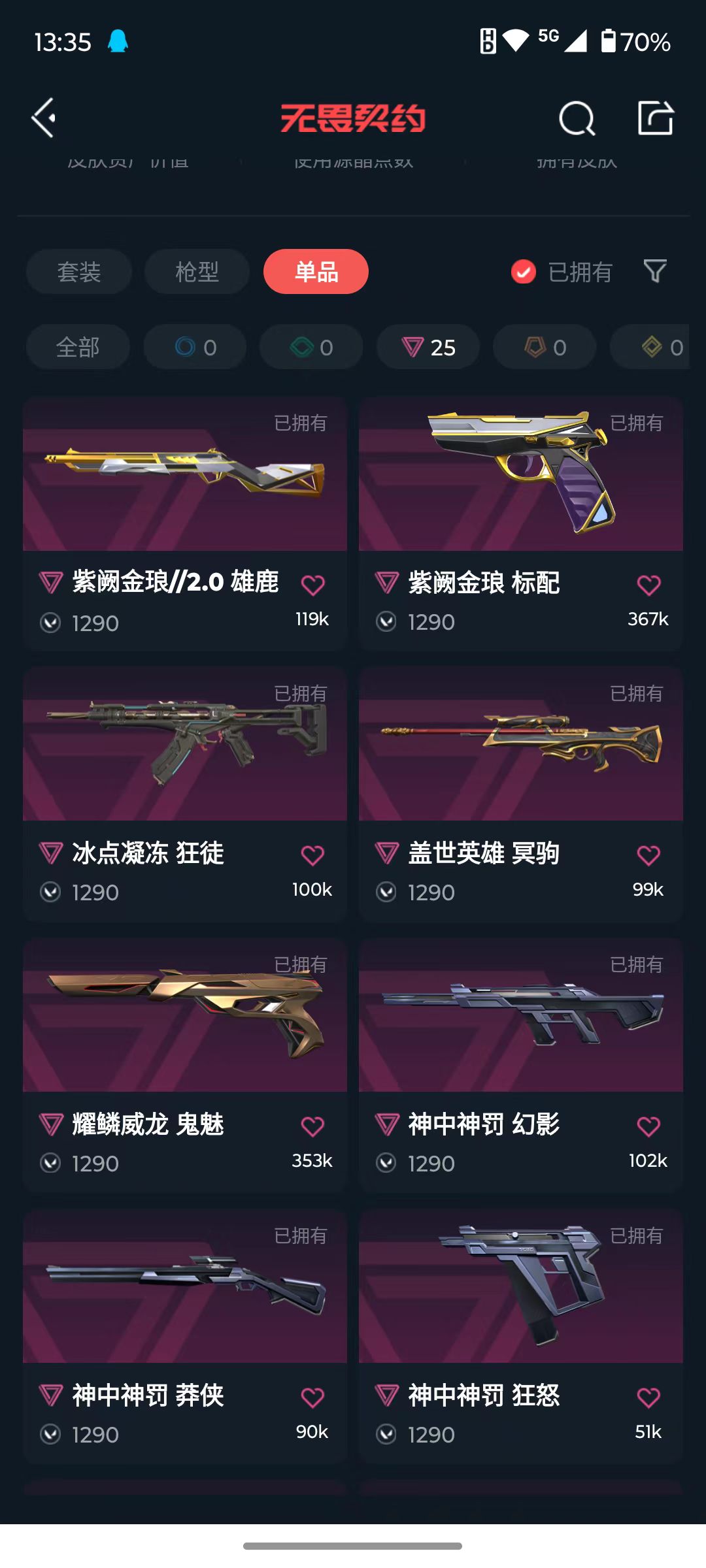The width and height of the screenshot is (706, 1568).
Task: Open the funnel filter icon
Action: (655, 271)
